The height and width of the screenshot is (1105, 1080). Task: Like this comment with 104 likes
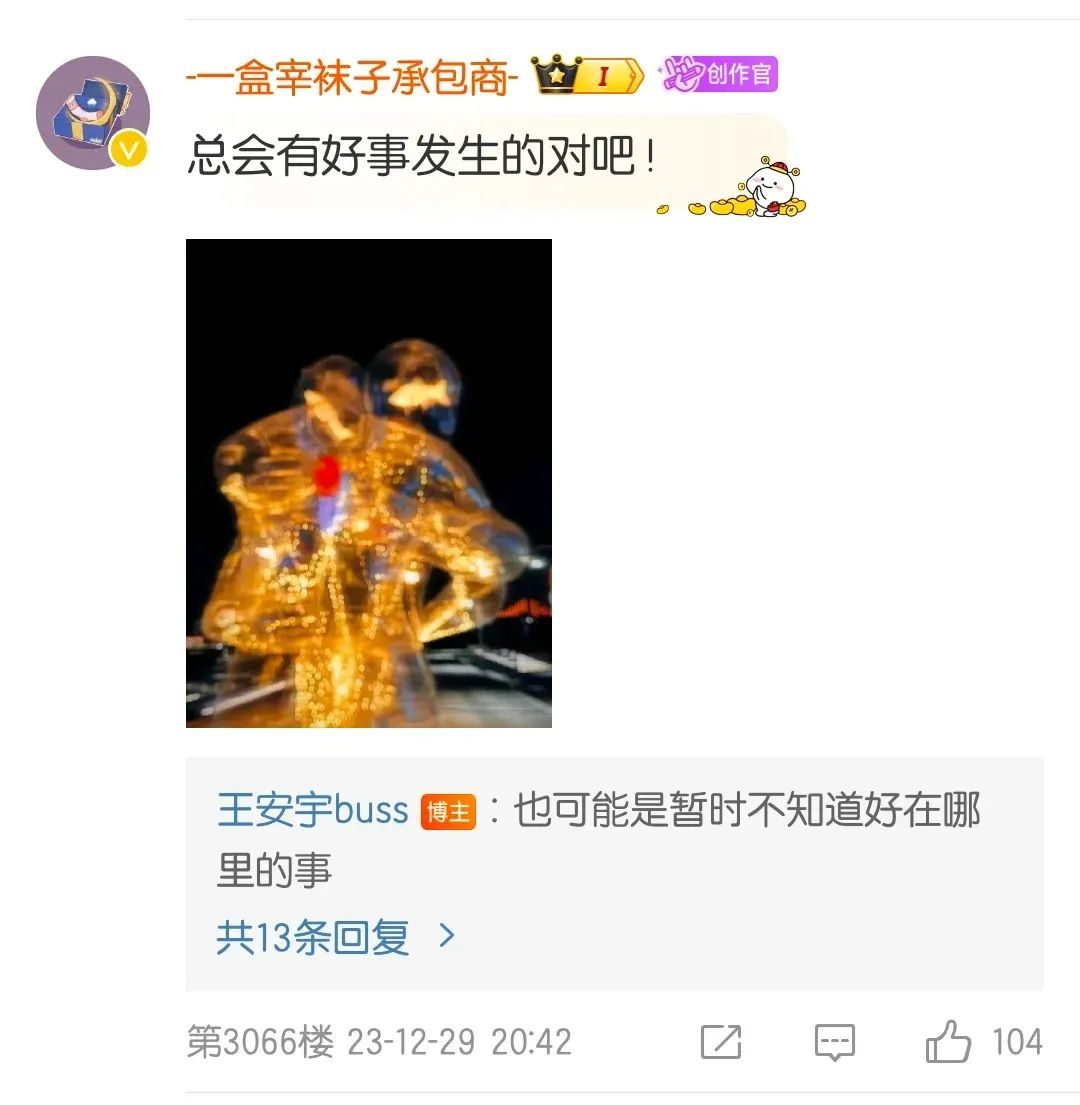(x=949, y=1042)
